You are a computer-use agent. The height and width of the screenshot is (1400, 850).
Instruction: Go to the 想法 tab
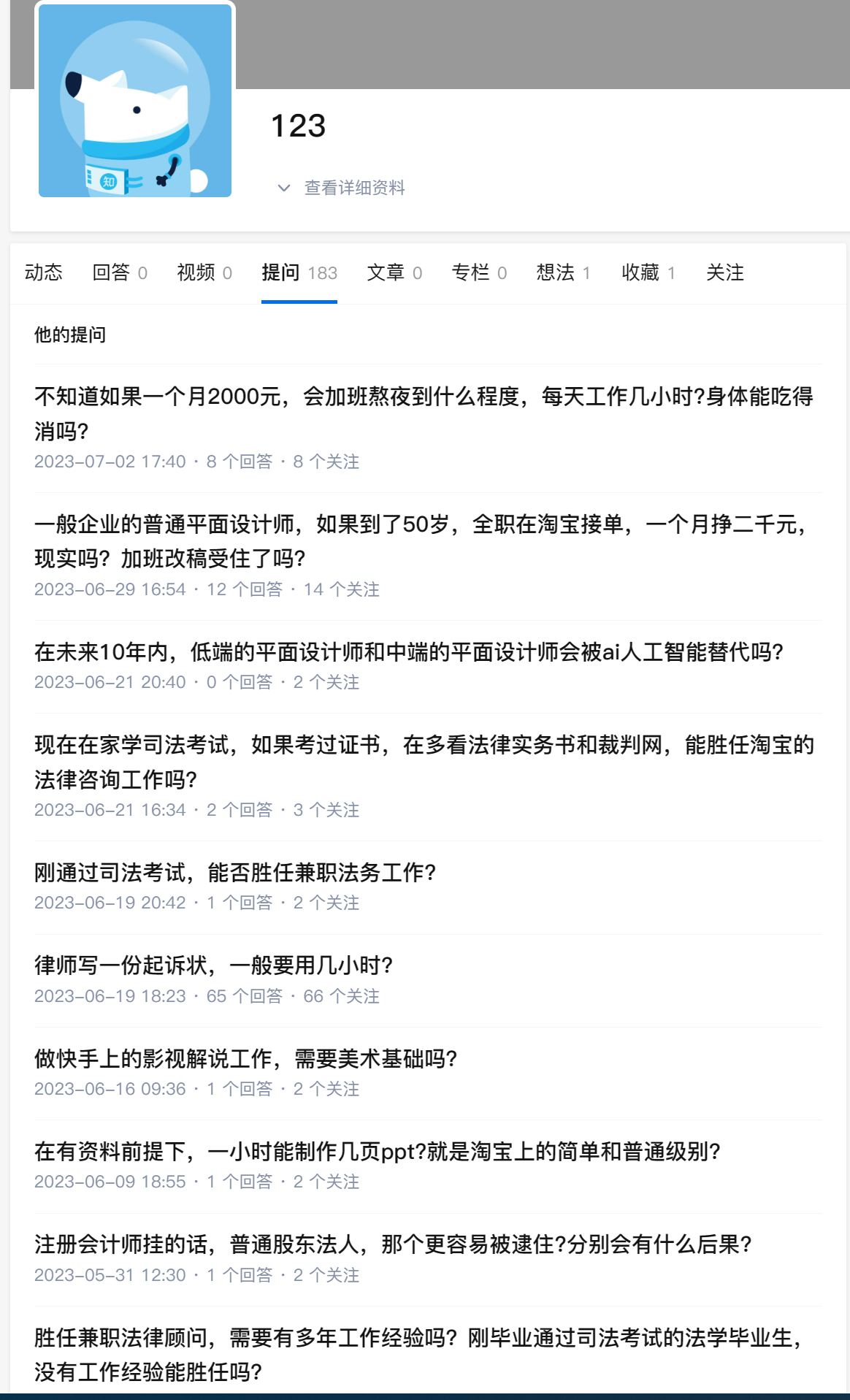[563, 272]
